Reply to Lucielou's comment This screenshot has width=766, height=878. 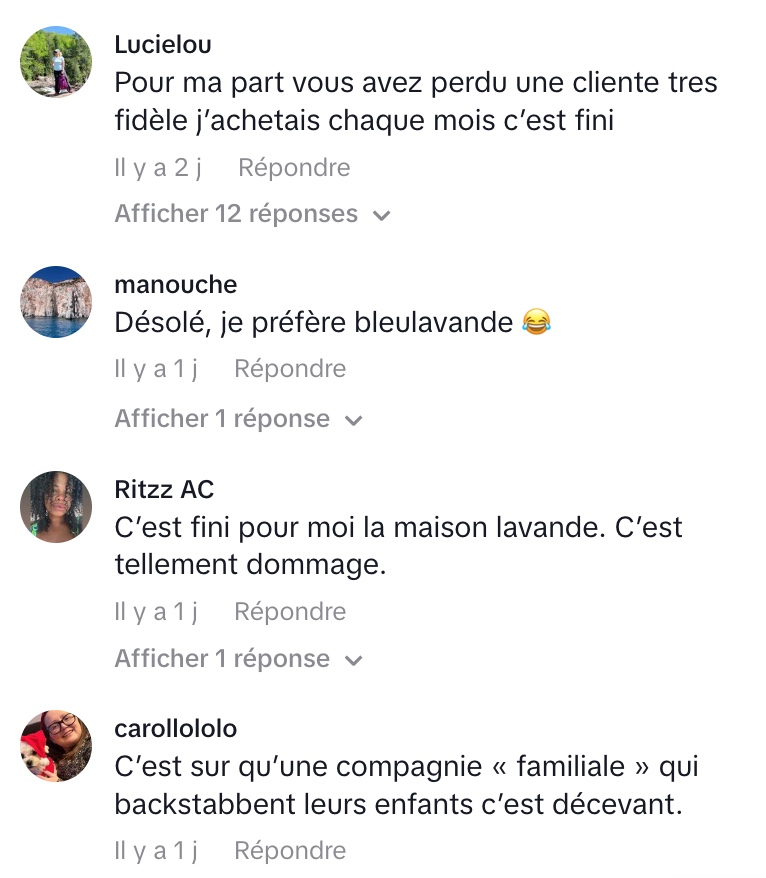tap(294, 168)
